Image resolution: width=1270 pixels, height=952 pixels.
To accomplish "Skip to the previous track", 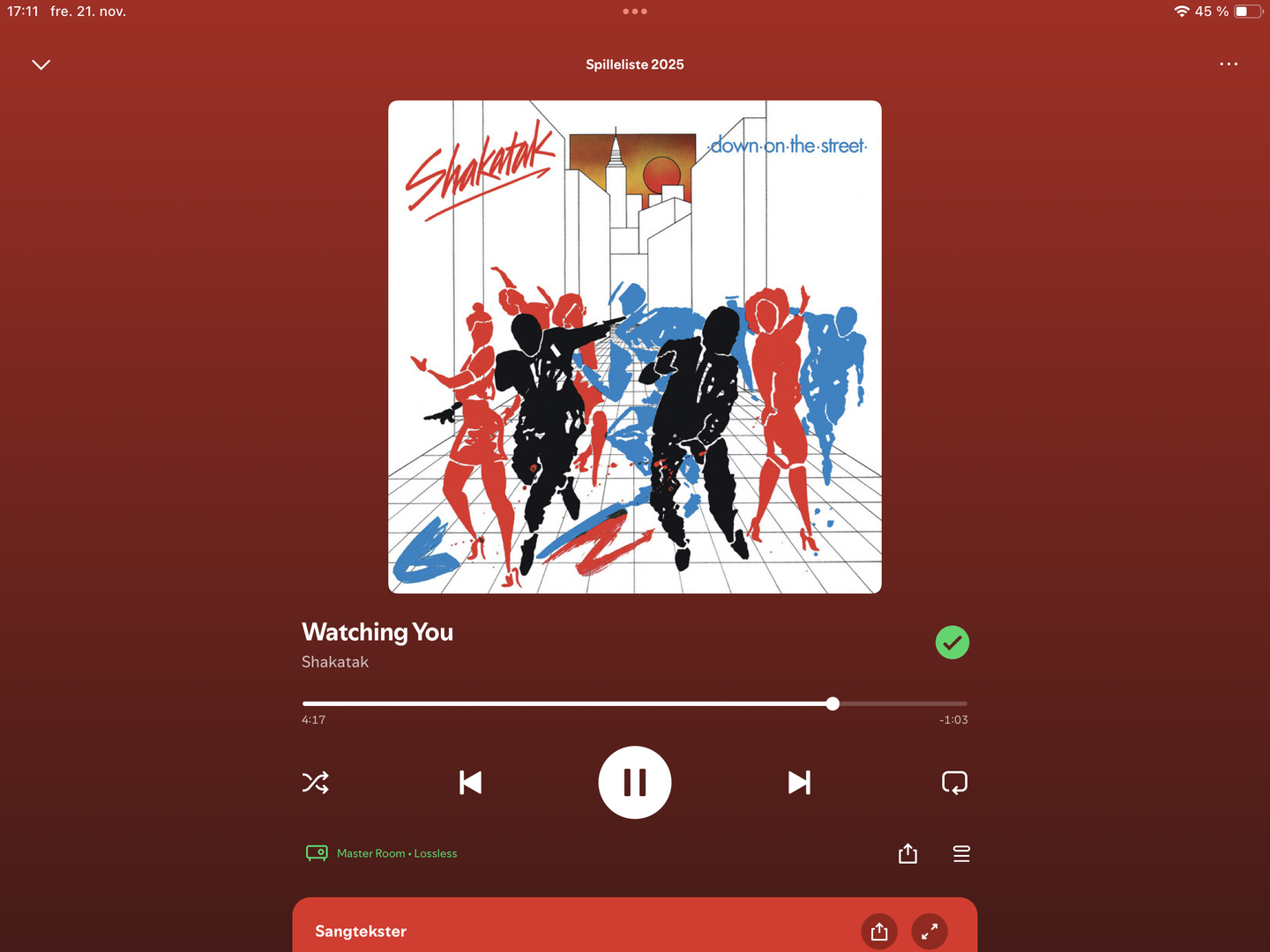I will pyautogui.click(x=470, y=782).
